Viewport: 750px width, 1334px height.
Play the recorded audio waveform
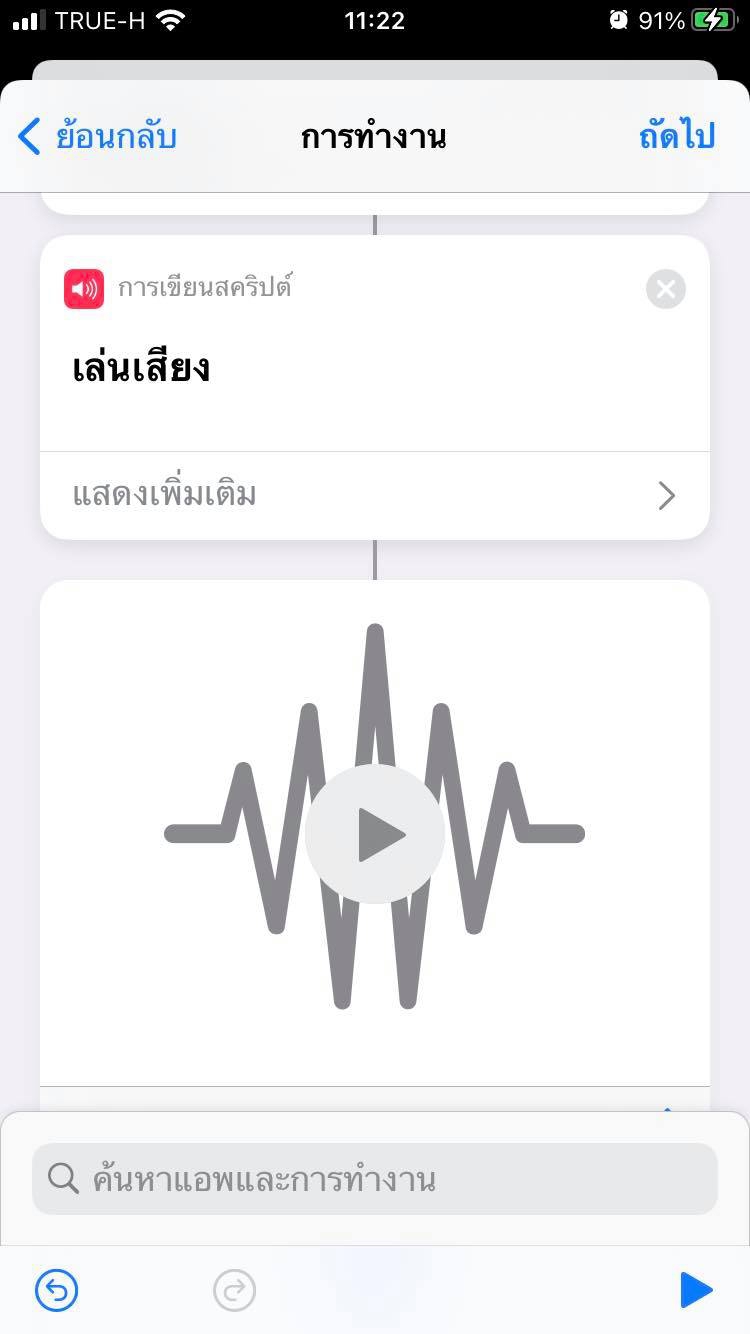(x=375, y=834)
